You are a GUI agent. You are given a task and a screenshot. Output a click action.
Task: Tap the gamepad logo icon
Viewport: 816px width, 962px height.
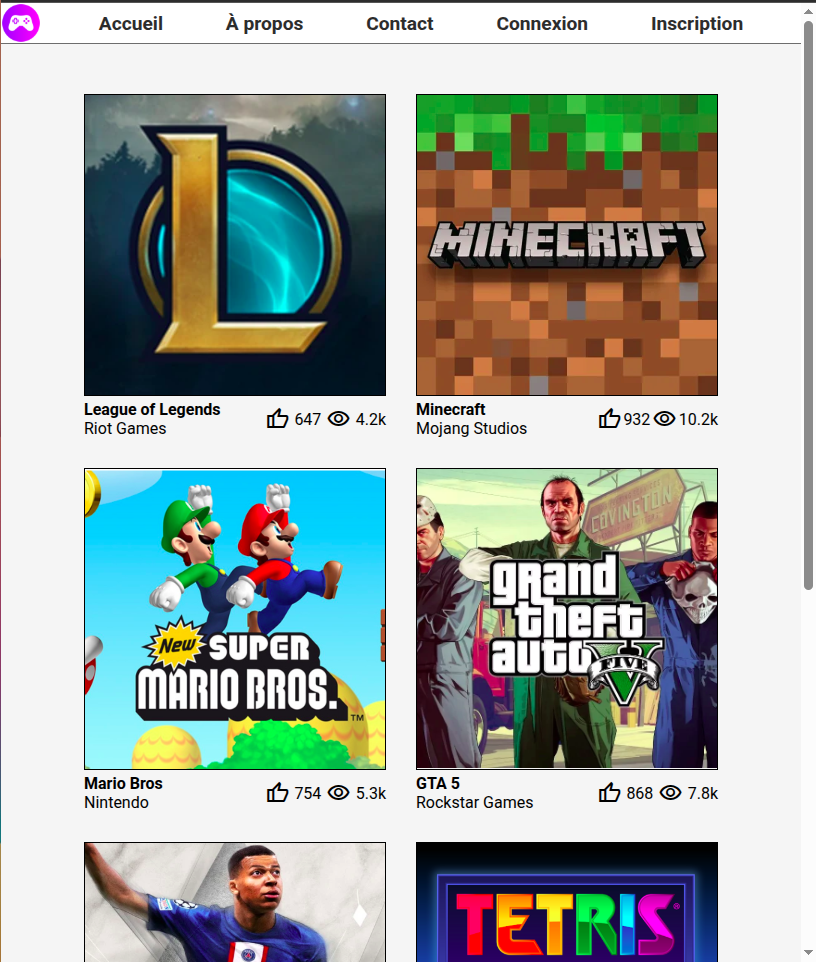pyautogui.click(x=21, y=22)
